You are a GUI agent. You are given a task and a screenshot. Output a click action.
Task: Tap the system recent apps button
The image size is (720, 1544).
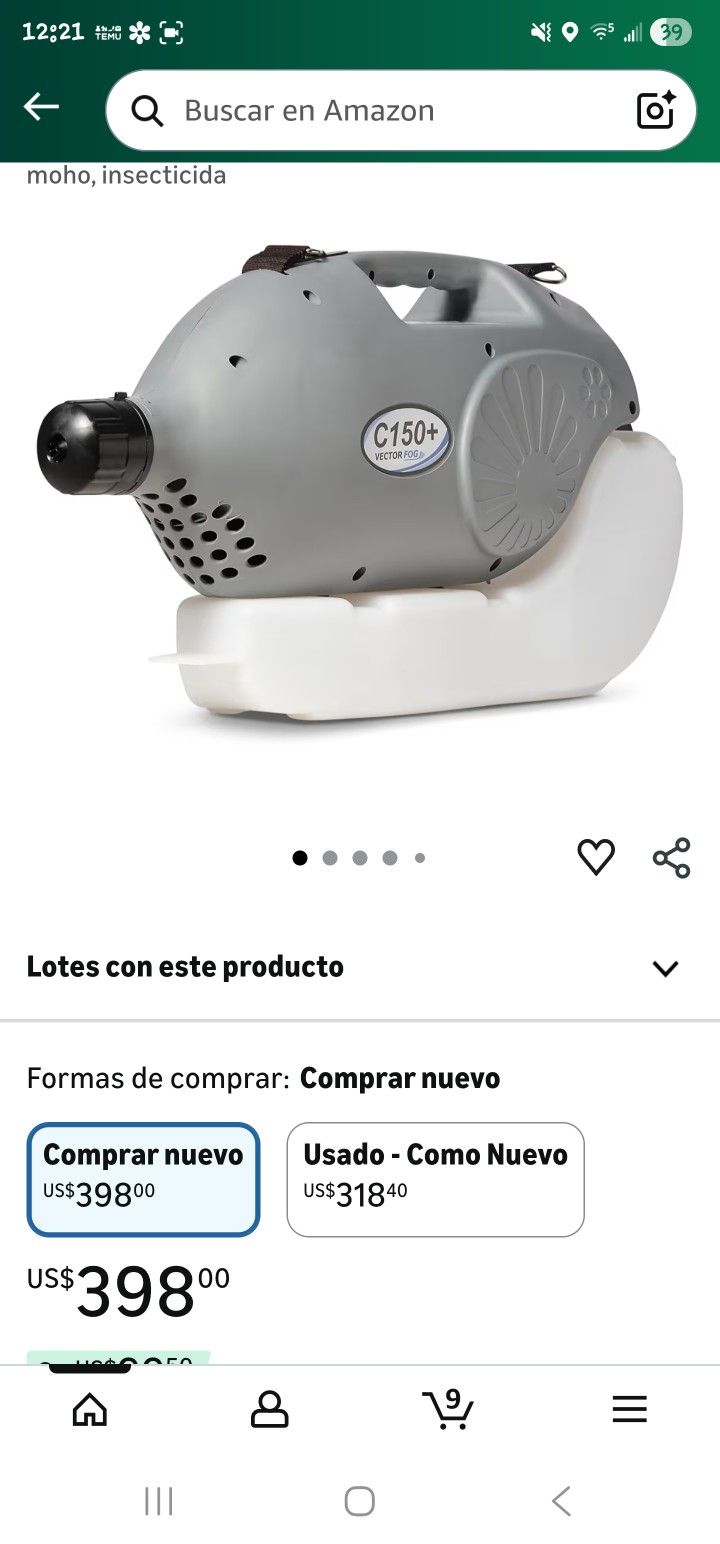(x=159, y=1501)
